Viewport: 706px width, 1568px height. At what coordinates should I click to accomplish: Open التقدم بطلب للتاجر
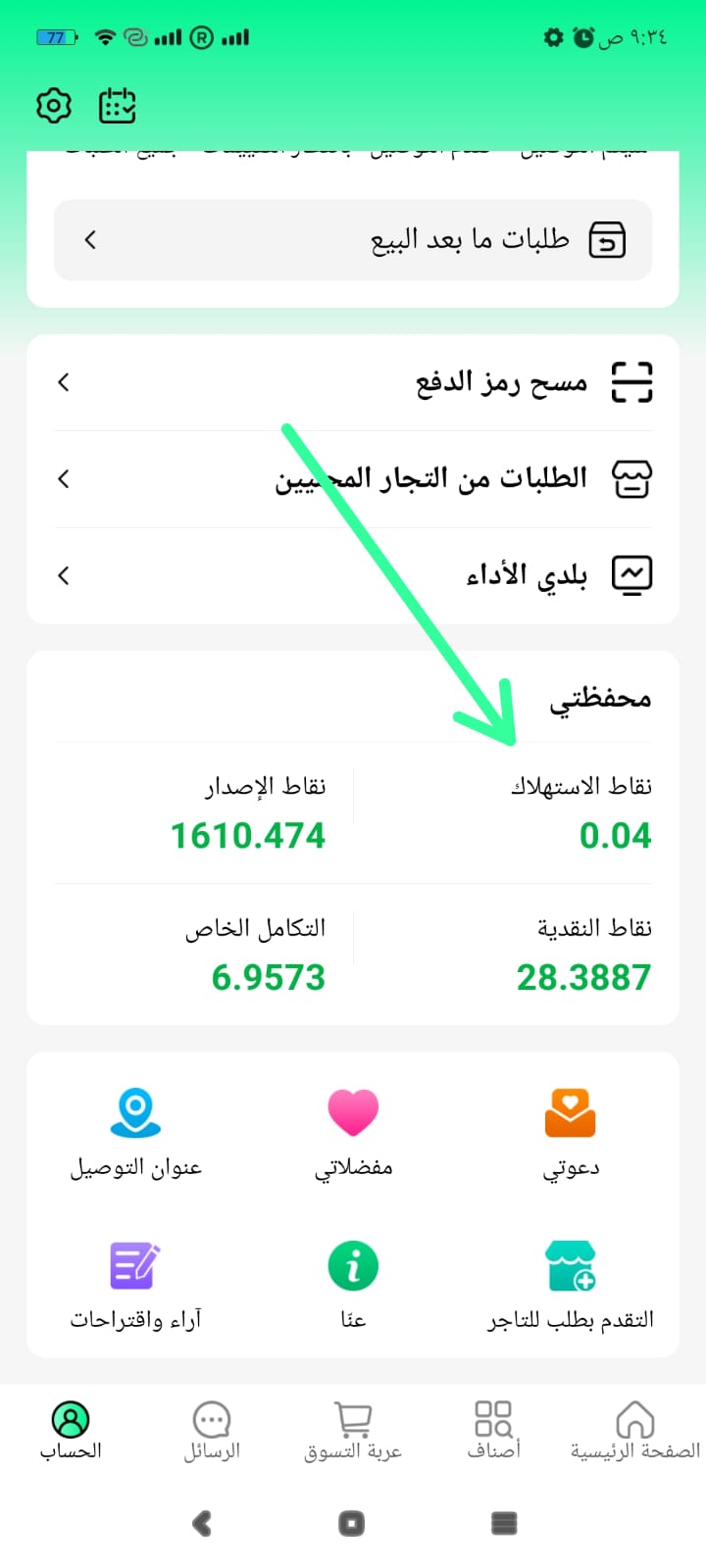570,1284
